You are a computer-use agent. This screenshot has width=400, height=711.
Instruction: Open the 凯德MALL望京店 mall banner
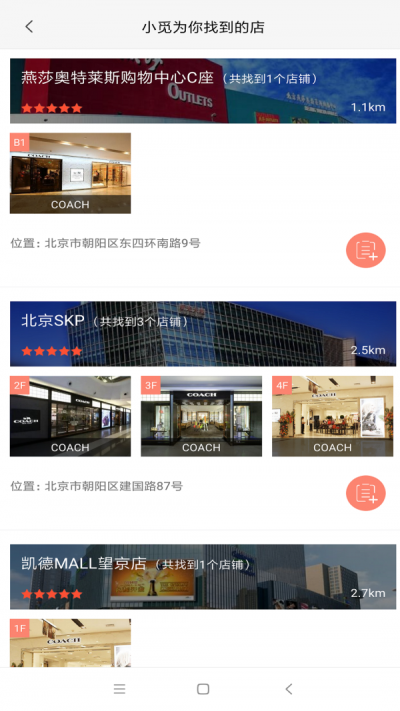click(x=203, y=577)
